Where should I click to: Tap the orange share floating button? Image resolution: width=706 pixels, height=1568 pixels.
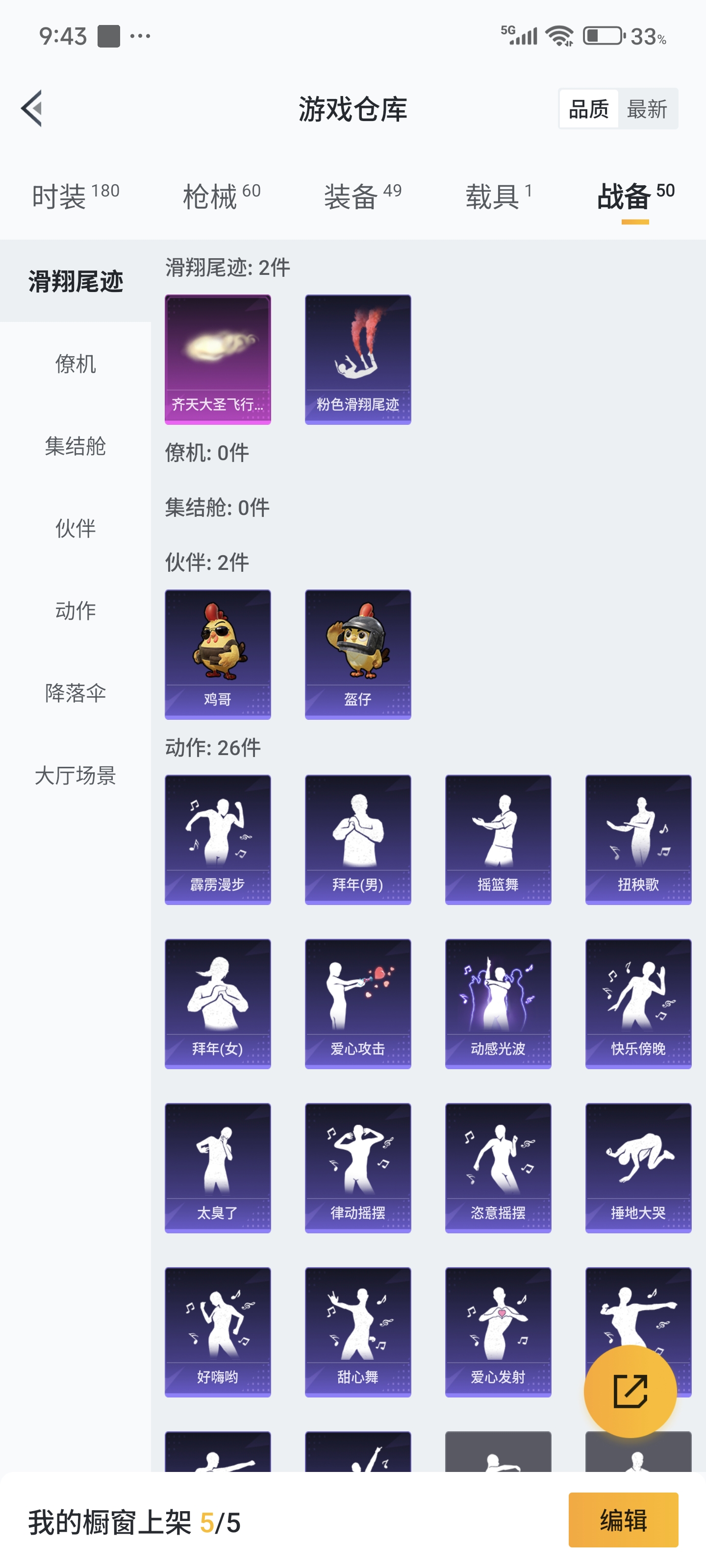(x=630, y=1391)
